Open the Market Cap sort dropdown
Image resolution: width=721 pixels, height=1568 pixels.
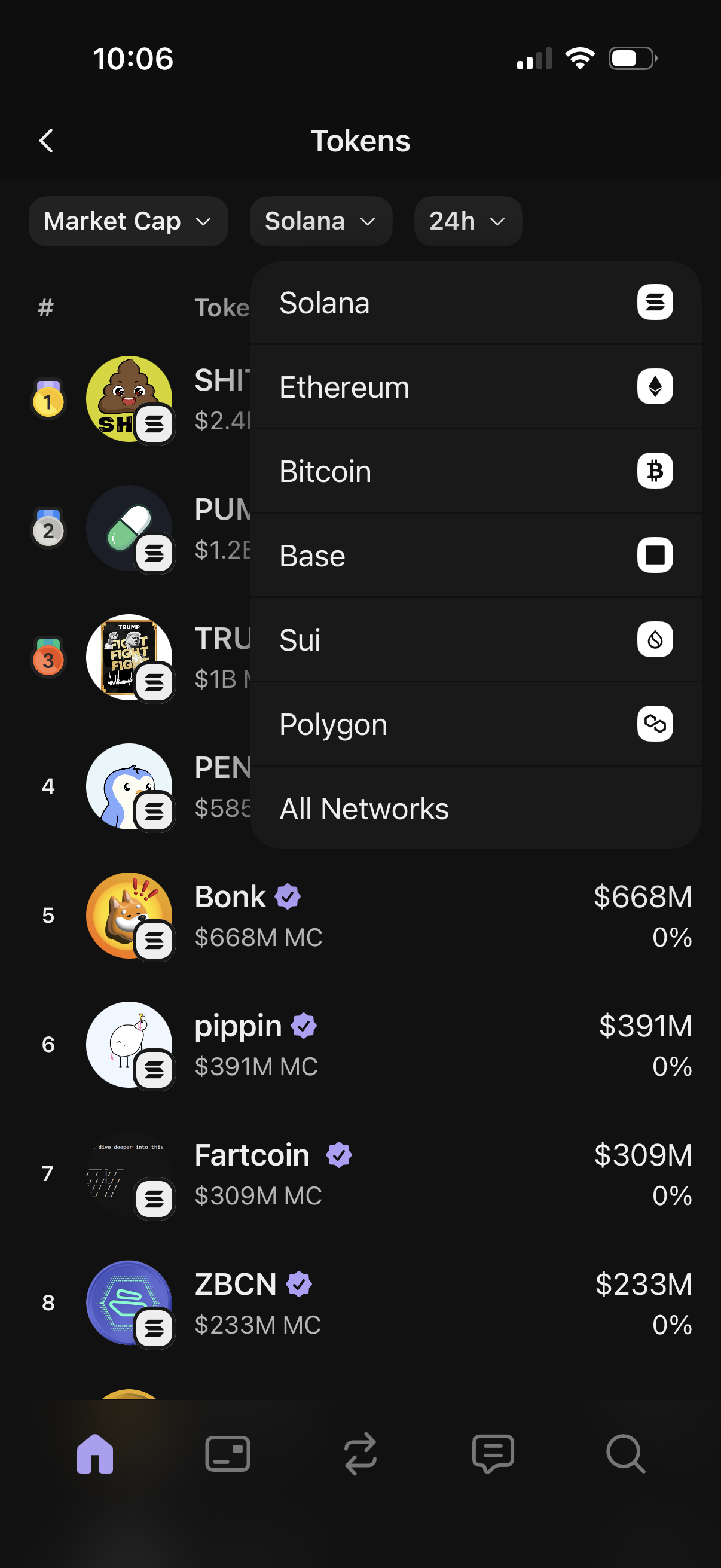coord(128,221)
